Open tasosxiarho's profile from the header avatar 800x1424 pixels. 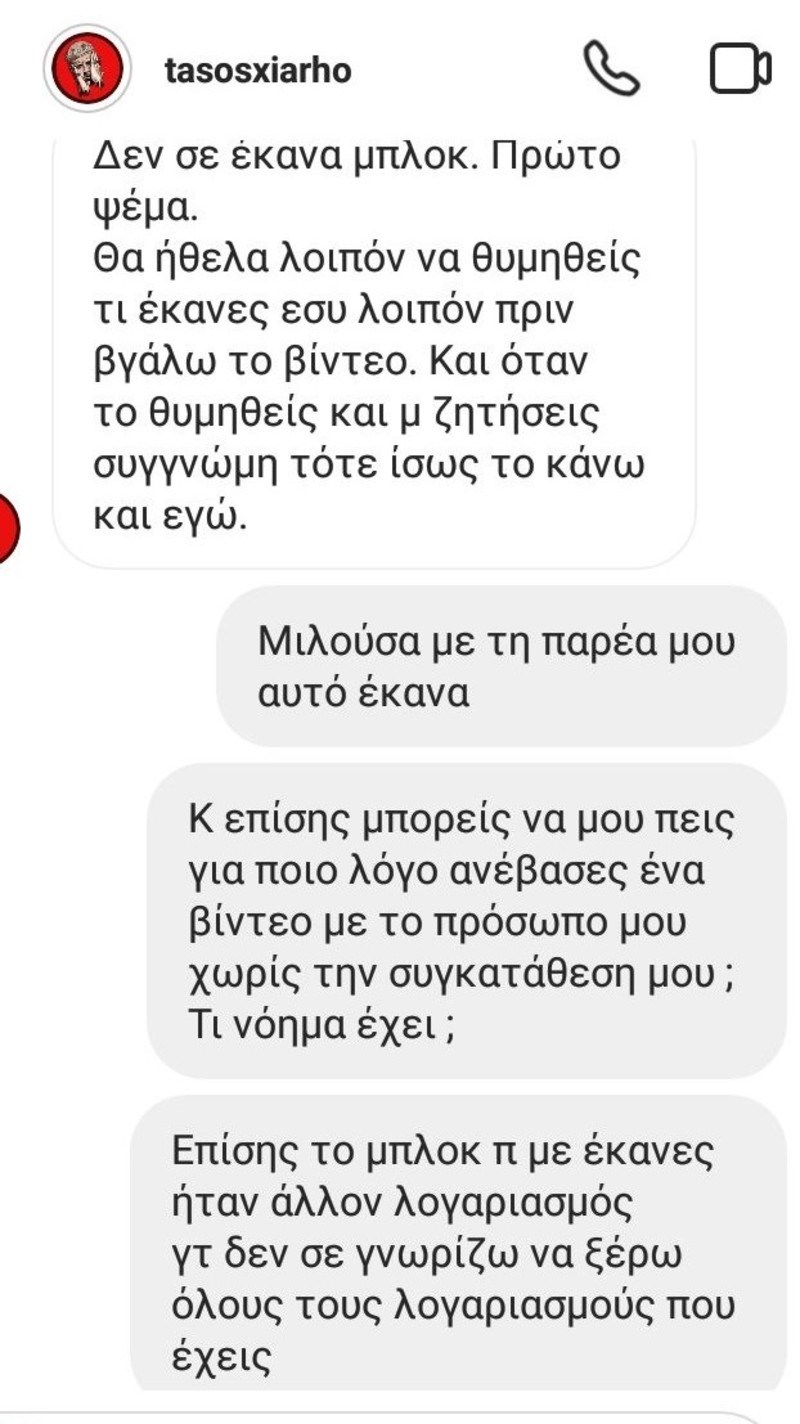coord(87,69)
